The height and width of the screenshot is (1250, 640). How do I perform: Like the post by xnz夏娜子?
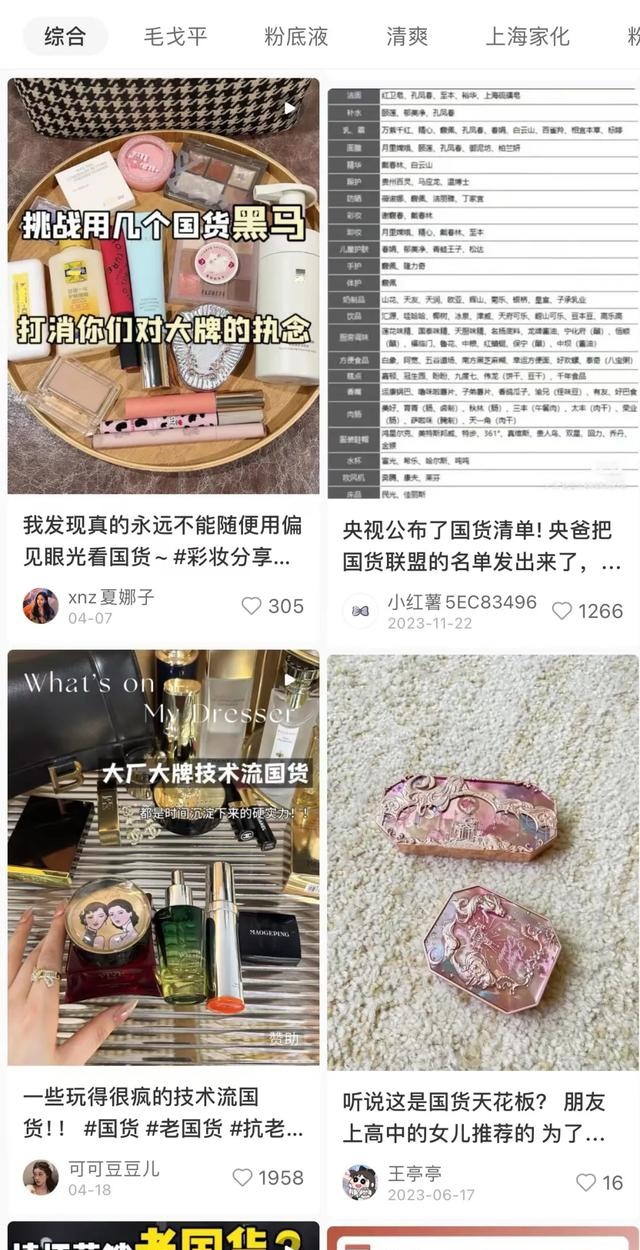252,606
